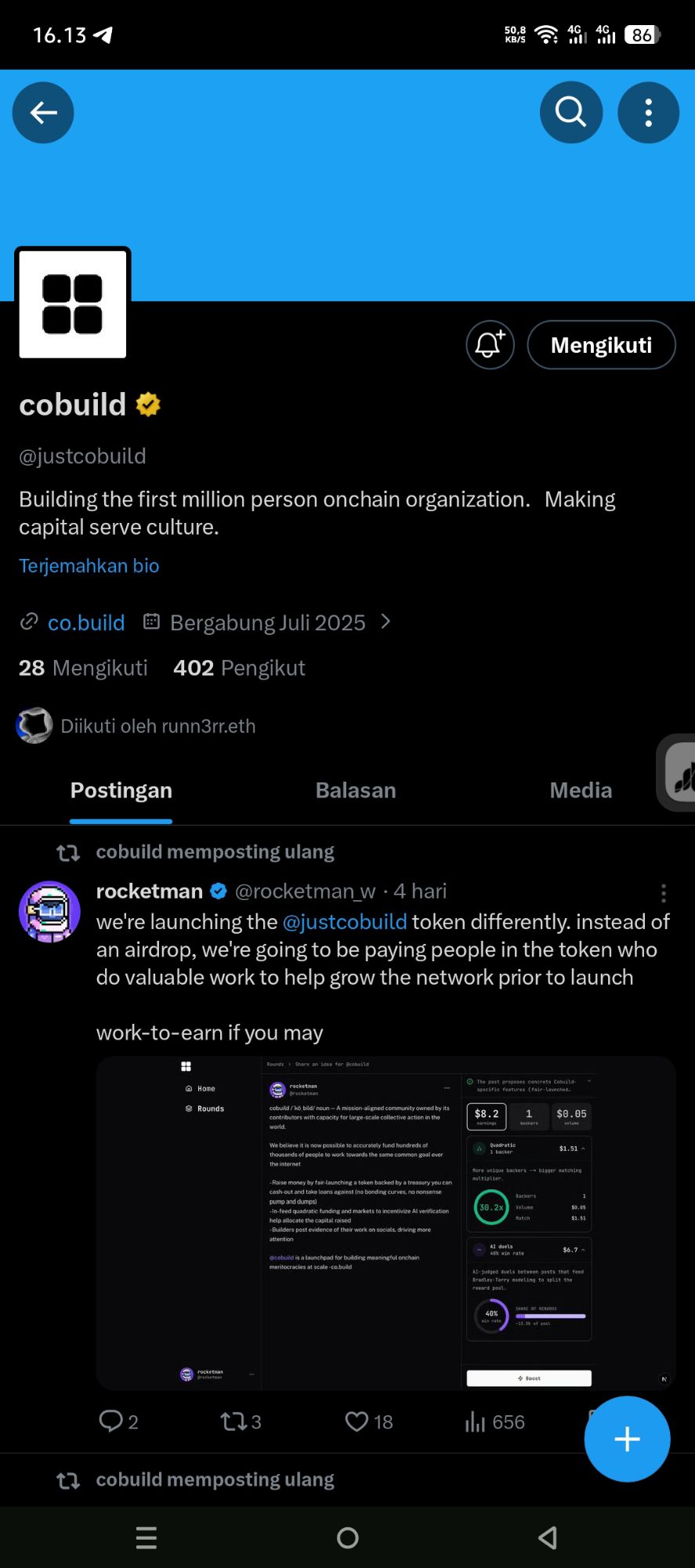View 402 Pengikut followers list
Viewport: 695px width, 1568px height.
(239, 668)
